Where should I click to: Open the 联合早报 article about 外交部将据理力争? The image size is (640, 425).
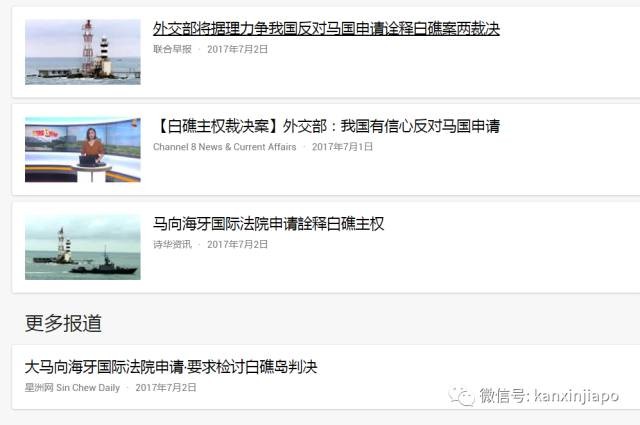click(x=326, y=29)
